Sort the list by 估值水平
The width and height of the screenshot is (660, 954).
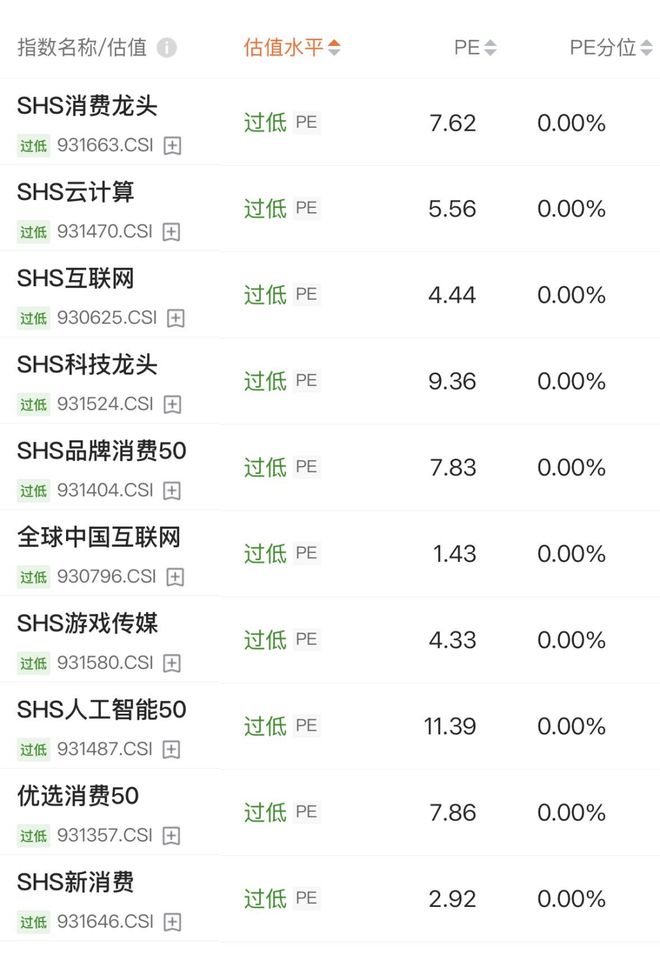coord(291,47)
